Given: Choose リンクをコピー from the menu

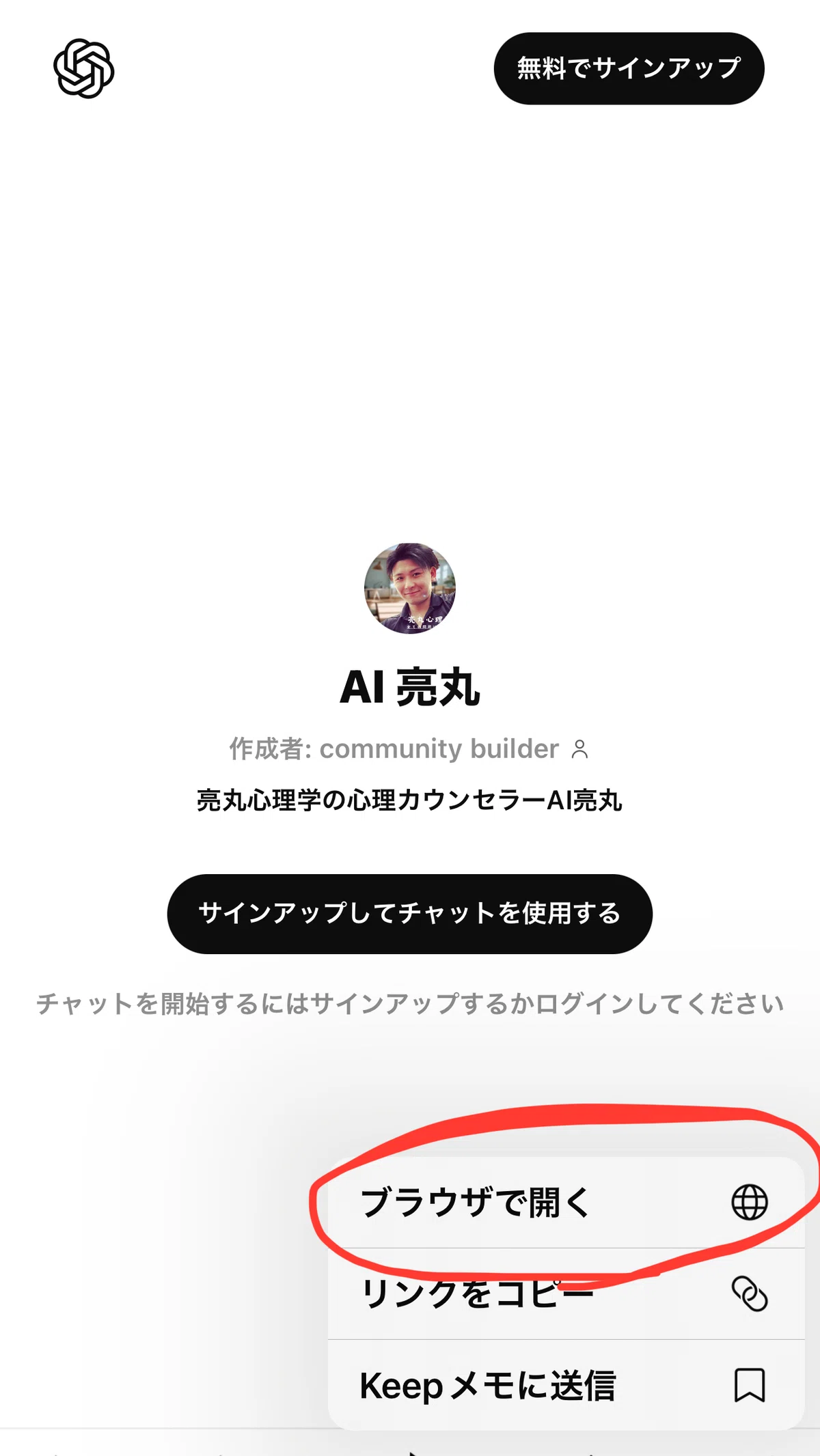Looking at the screenshot, I should [x=566, y=1294].
